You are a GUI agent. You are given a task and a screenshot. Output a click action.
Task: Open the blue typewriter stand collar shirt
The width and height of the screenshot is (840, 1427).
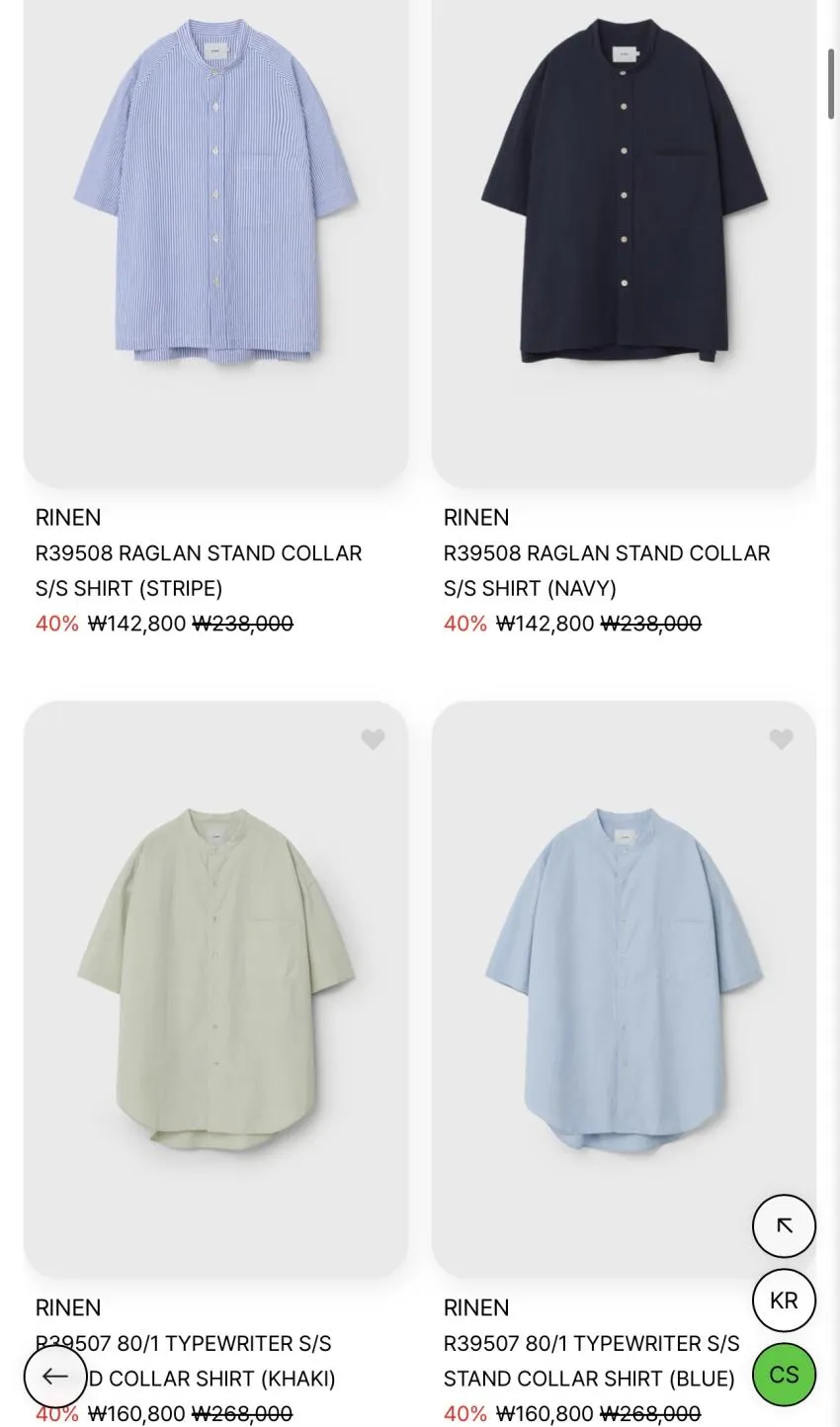click(624, 989)
